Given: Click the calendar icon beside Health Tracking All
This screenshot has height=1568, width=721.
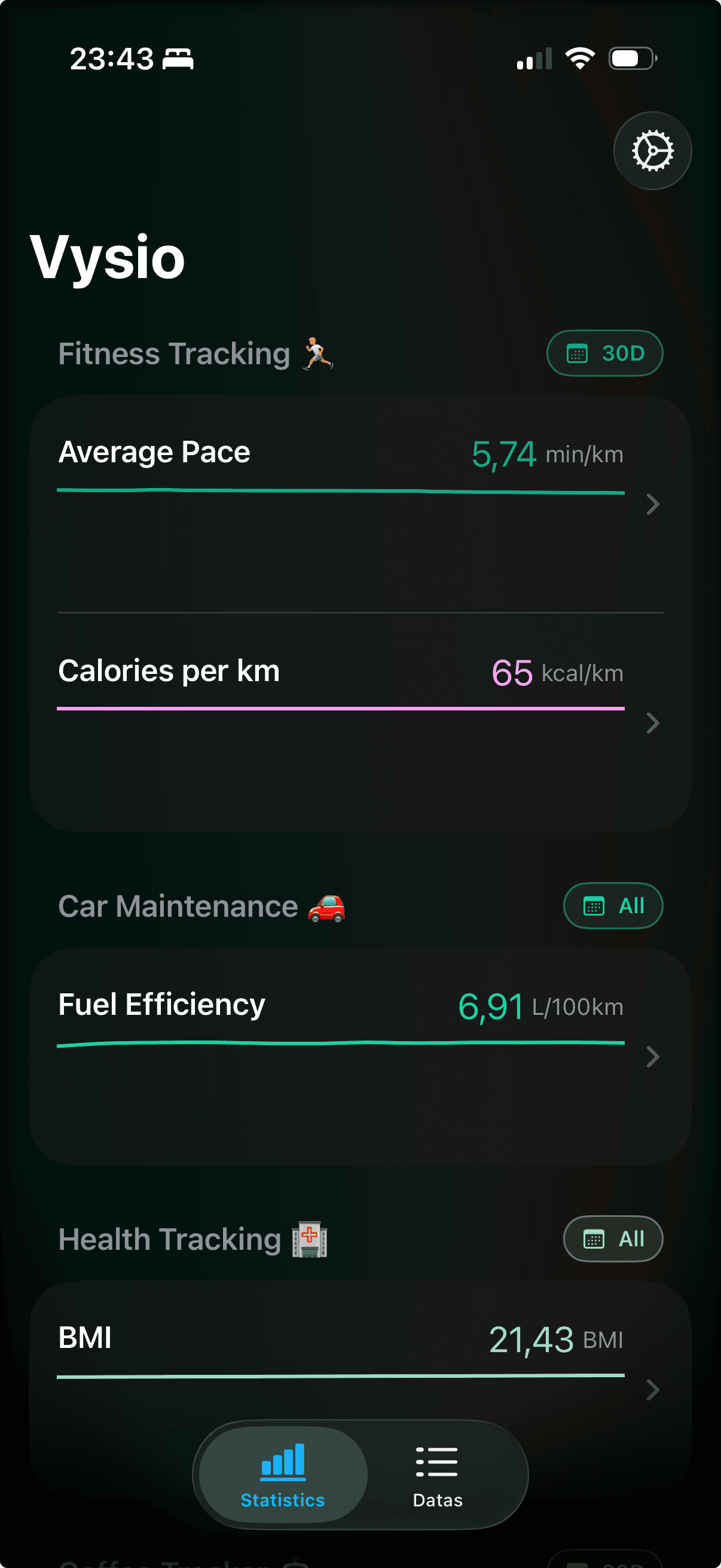Looking at the screenshot, I should [x=593, y=1238].
